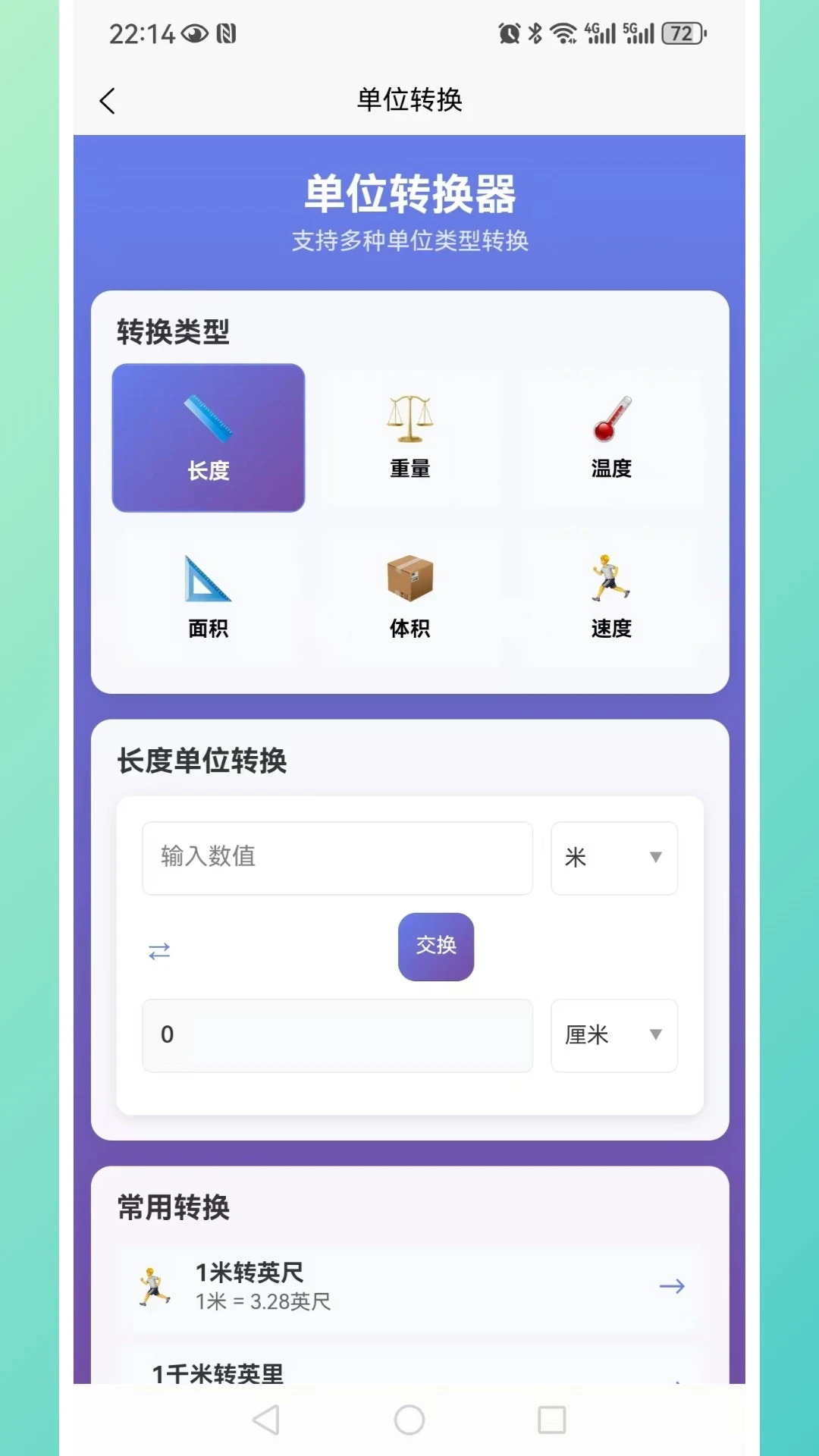Open the system recent apps button
Image resolution: width=819 pixels, height=1456 pixels.
[551, 1420]
